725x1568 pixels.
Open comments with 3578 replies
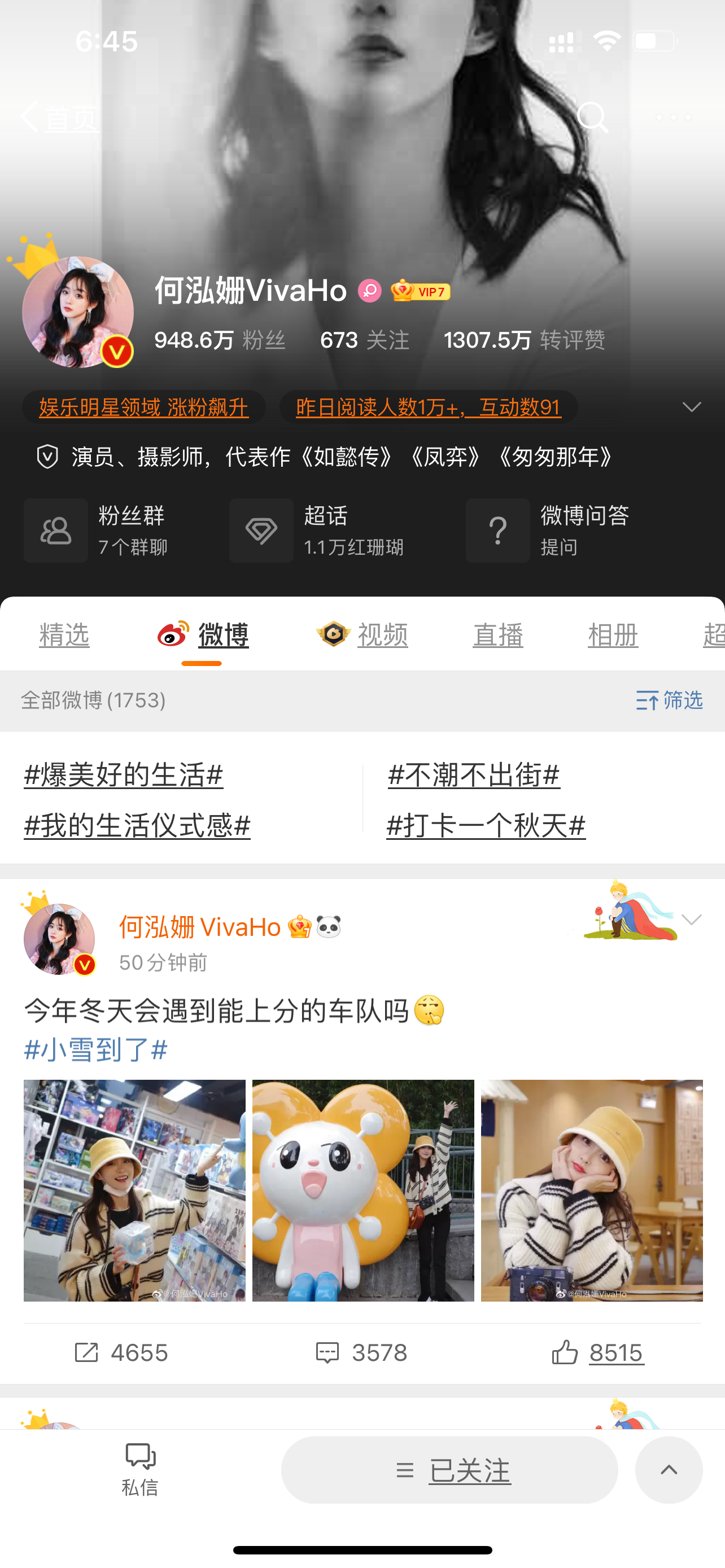click(x=361, y=1352)
